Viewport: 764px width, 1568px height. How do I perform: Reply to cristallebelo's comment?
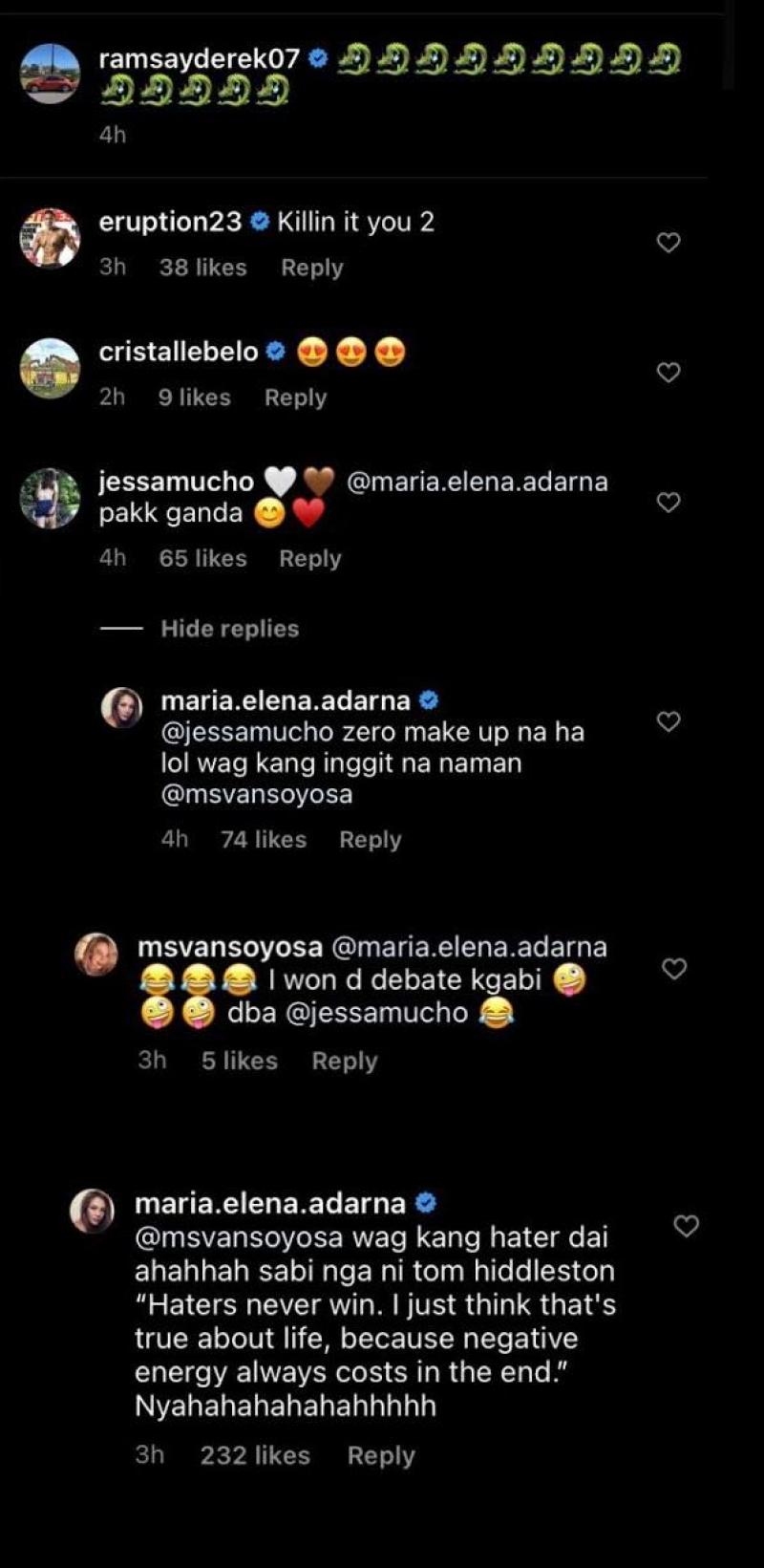(295, 397)
